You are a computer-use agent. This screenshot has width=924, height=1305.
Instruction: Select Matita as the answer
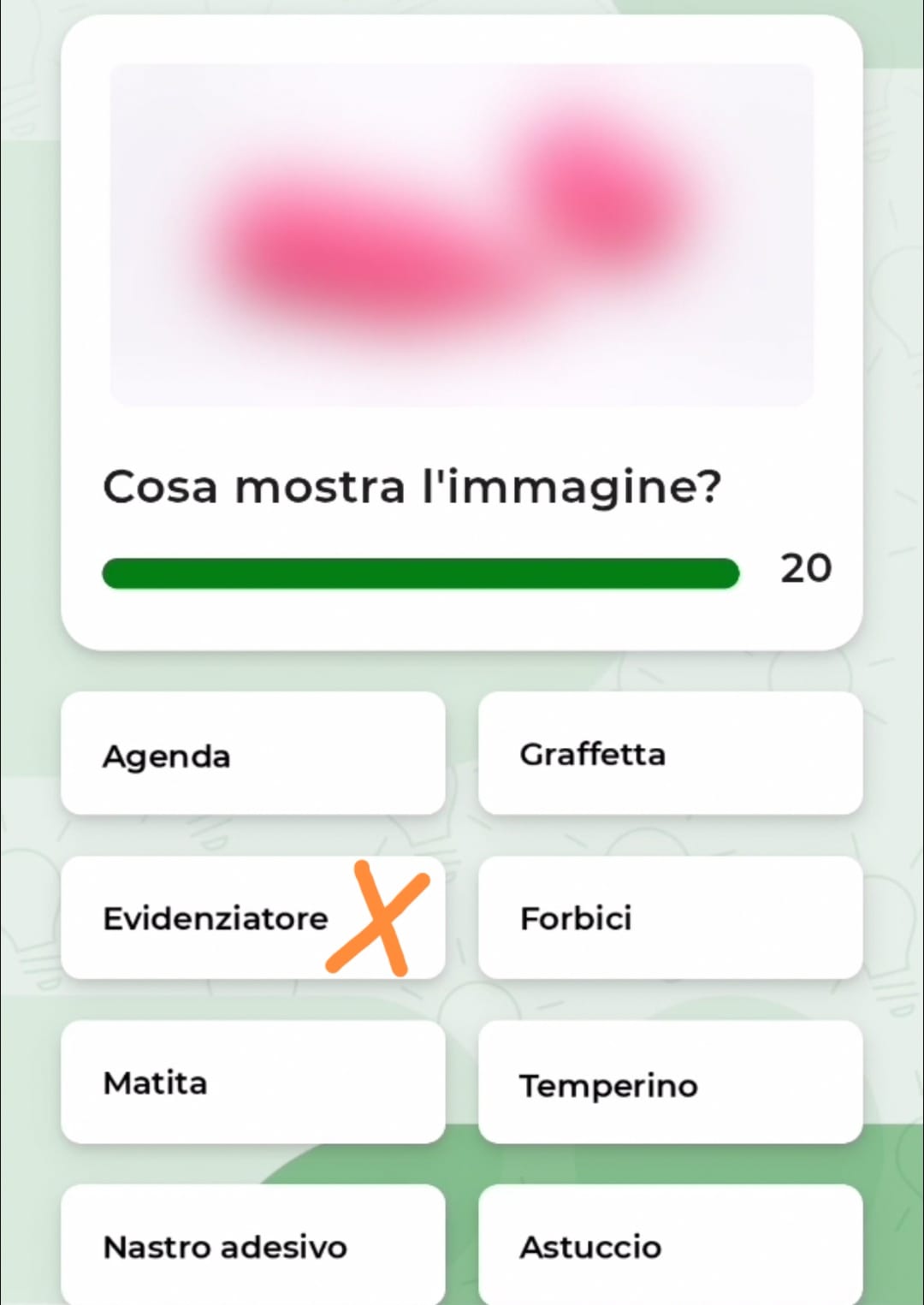252,1083
